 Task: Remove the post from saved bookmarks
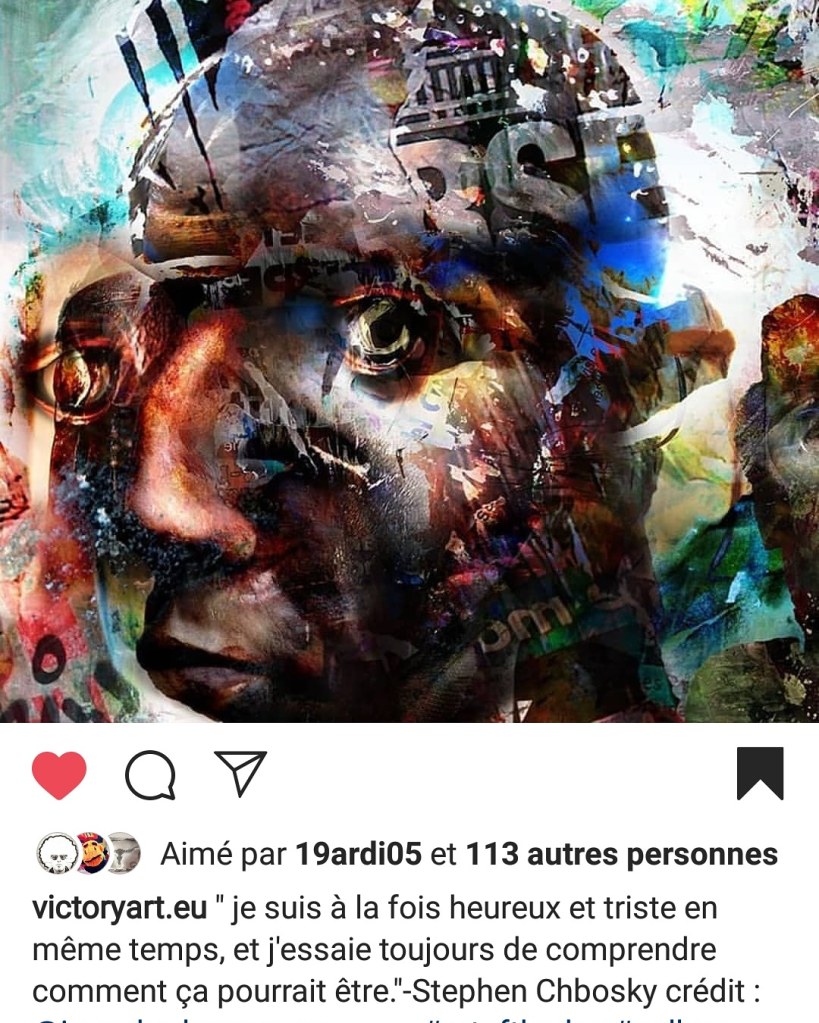(x=760, y=773)
